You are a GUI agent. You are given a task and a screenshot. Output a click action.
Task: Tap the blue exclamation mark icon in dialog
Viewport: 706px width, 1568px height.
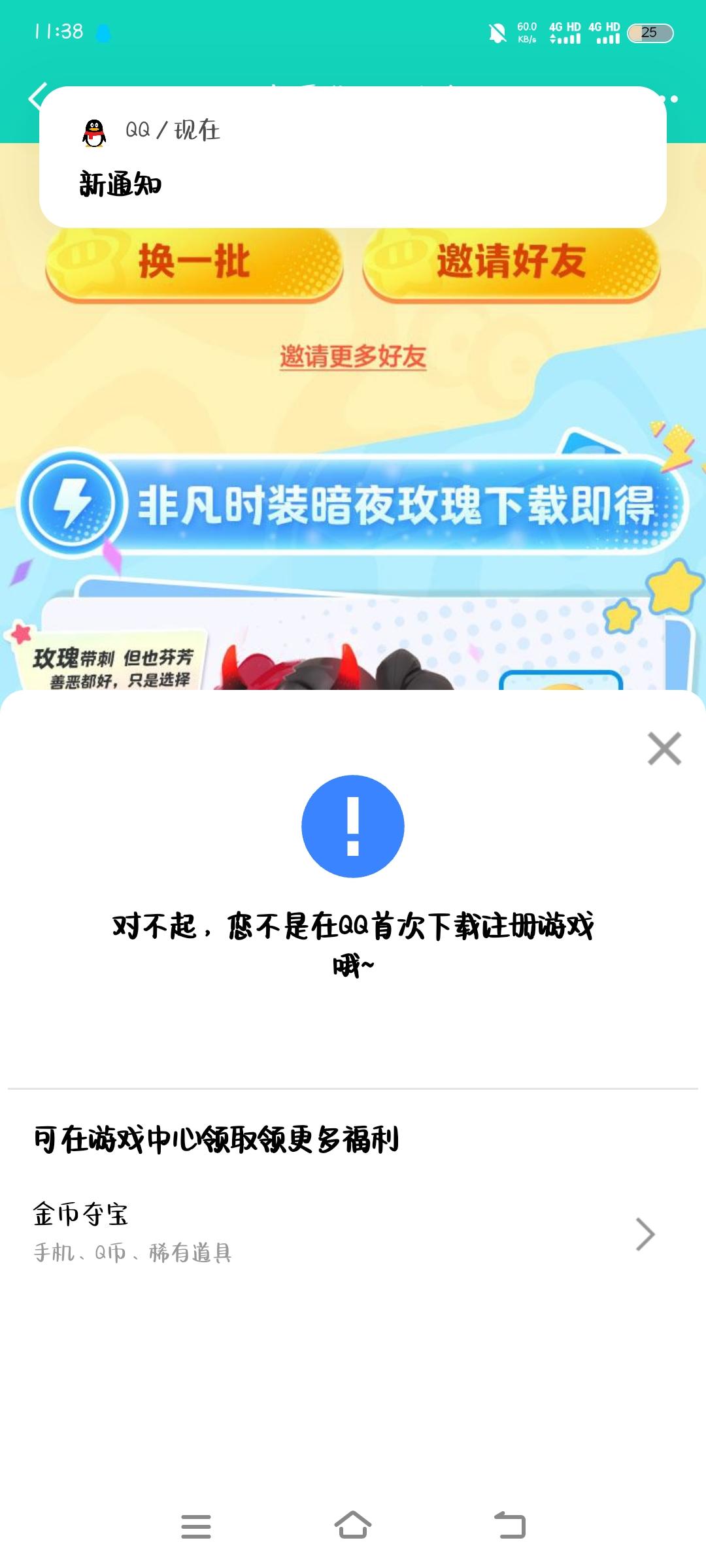click(x=353, y=826)
